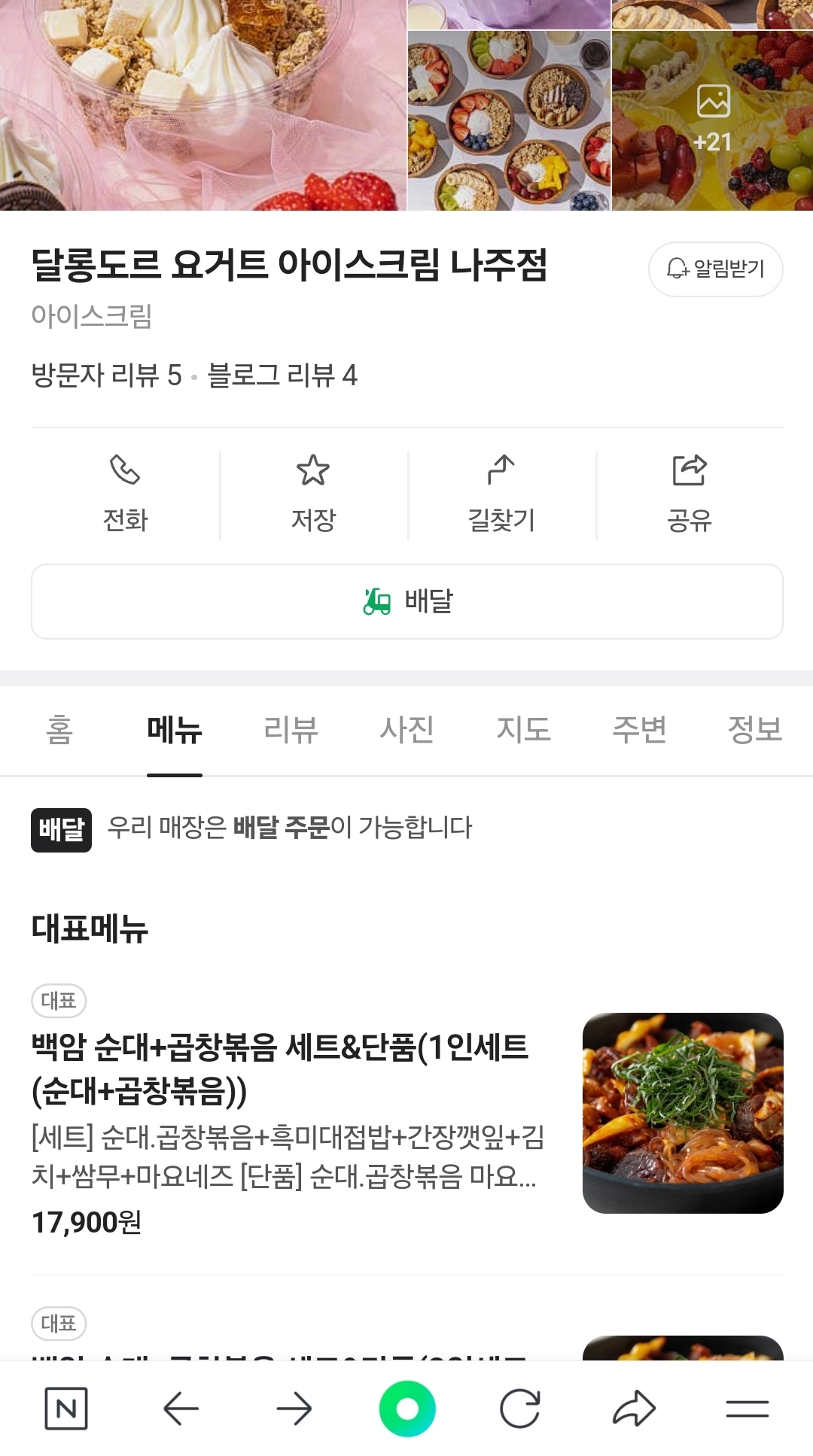Open the 배달 delivery order button
813x1456 pixels.
click(x=406, y=601)
